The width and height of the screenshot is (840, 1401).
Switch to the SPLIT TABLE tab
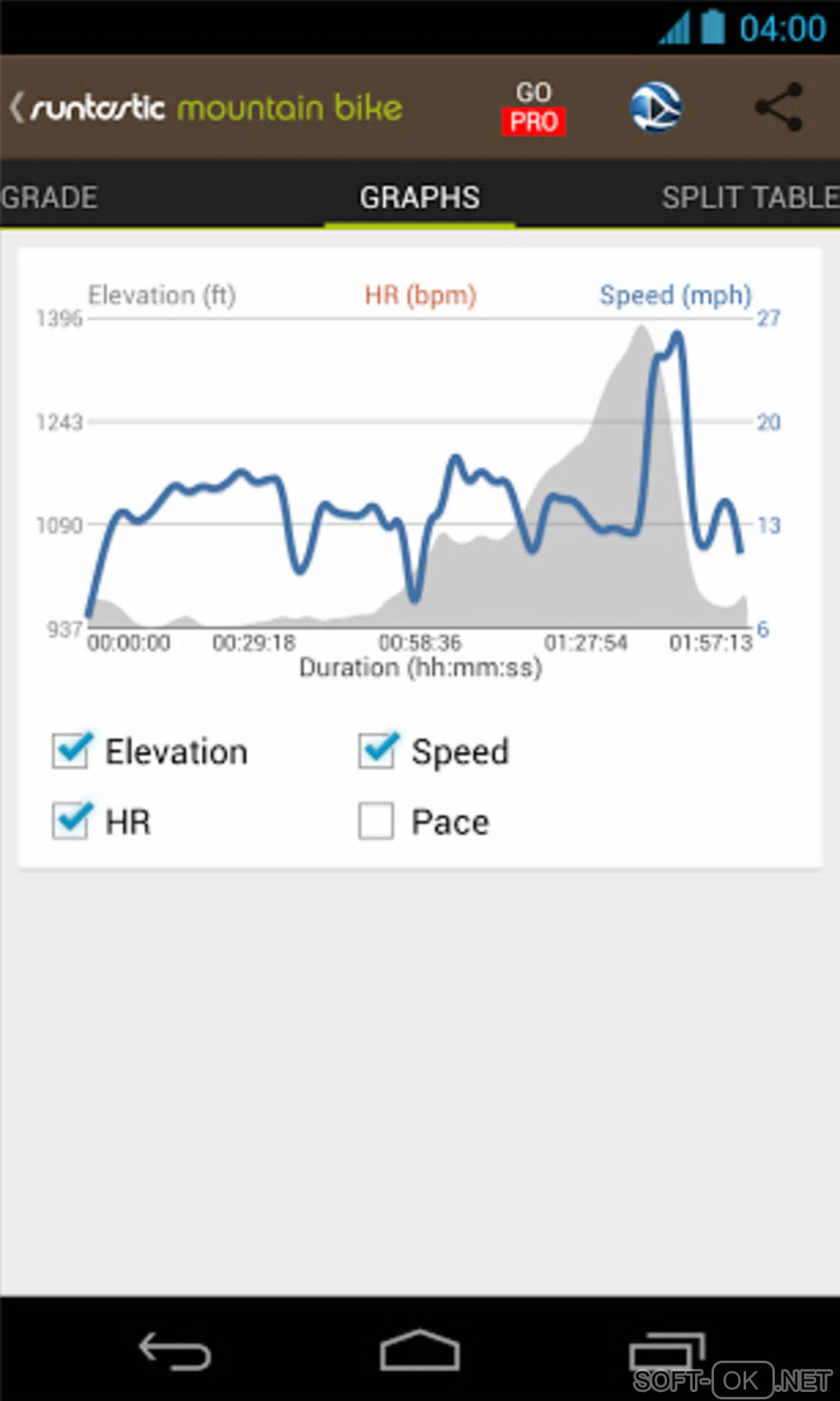click(x=749, y=198)
